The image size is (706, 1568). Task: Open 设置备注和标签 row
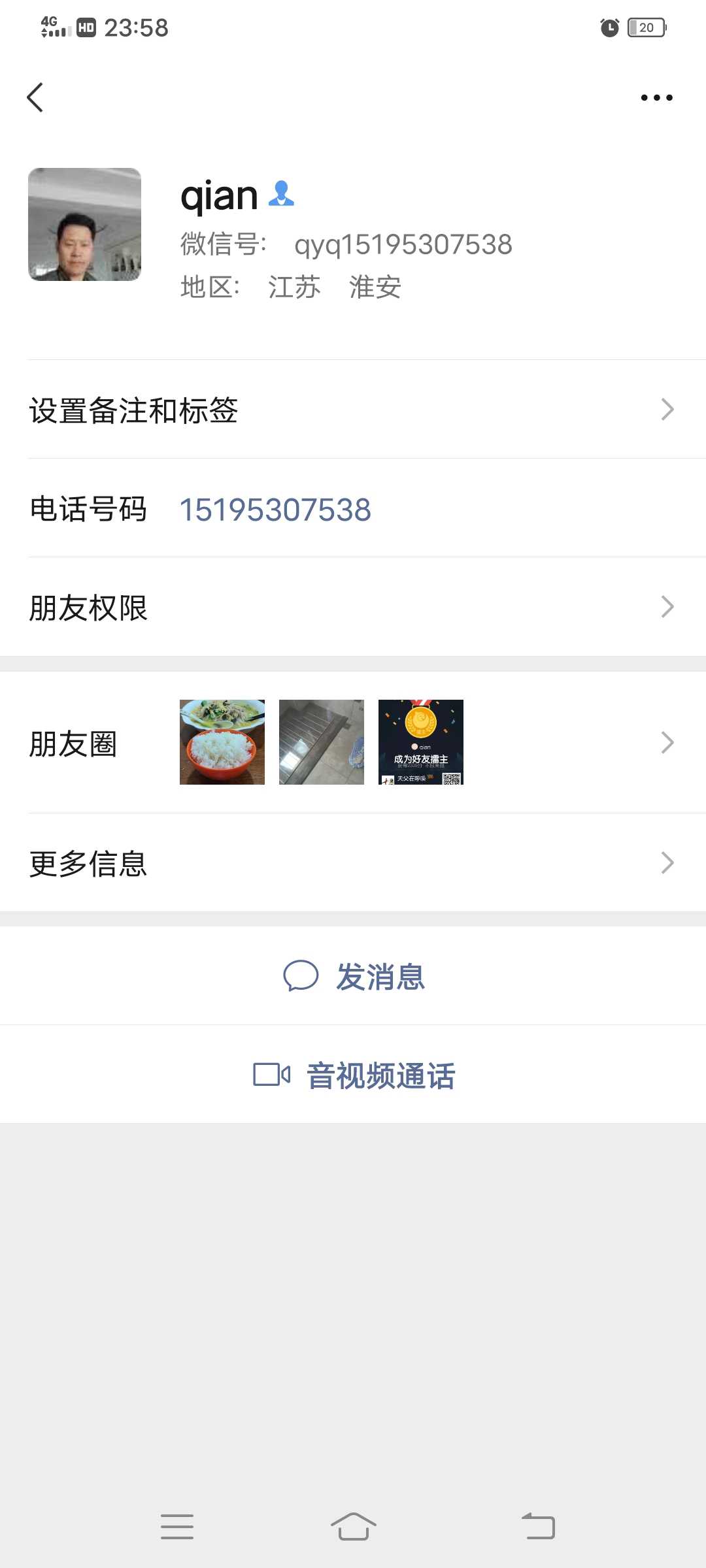(x=353, y=410)
